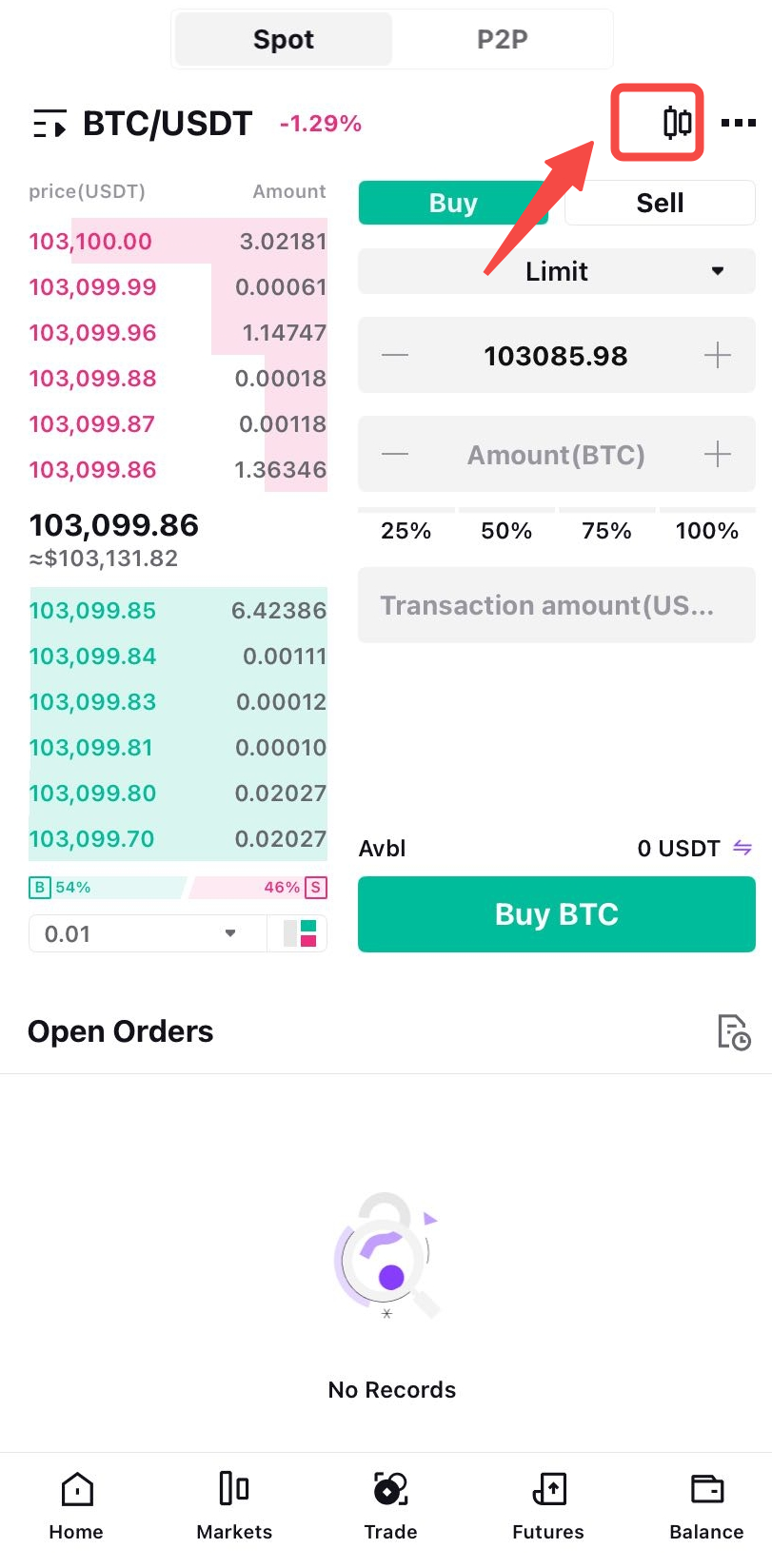Expand the Limit order type dropdown
772x1568 pixels.
(557, 271)
